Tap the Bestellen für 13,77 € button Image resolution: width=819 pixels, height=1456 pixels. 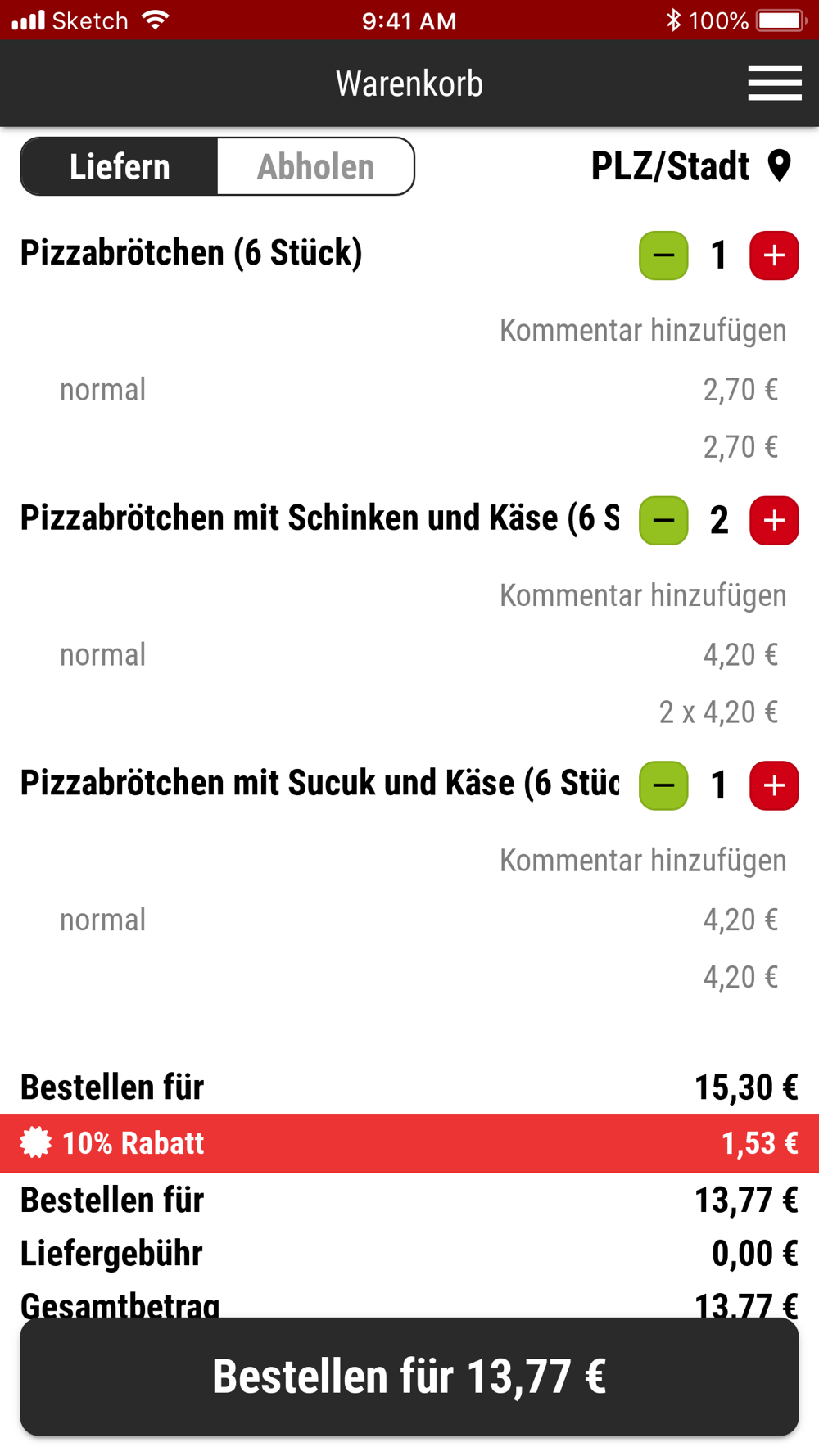point(409,1377)
